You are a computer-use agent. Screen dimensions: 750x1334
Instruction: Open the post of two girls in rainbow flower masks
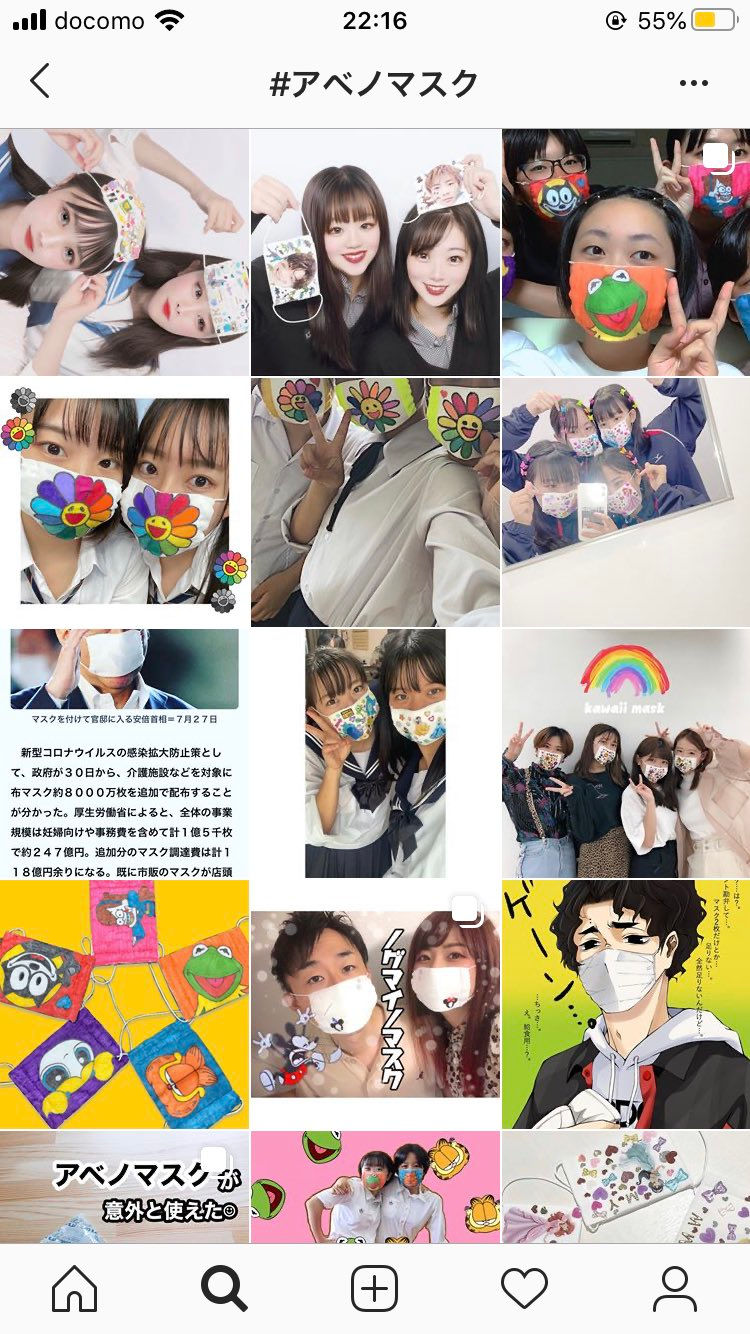tap(124, 502)
